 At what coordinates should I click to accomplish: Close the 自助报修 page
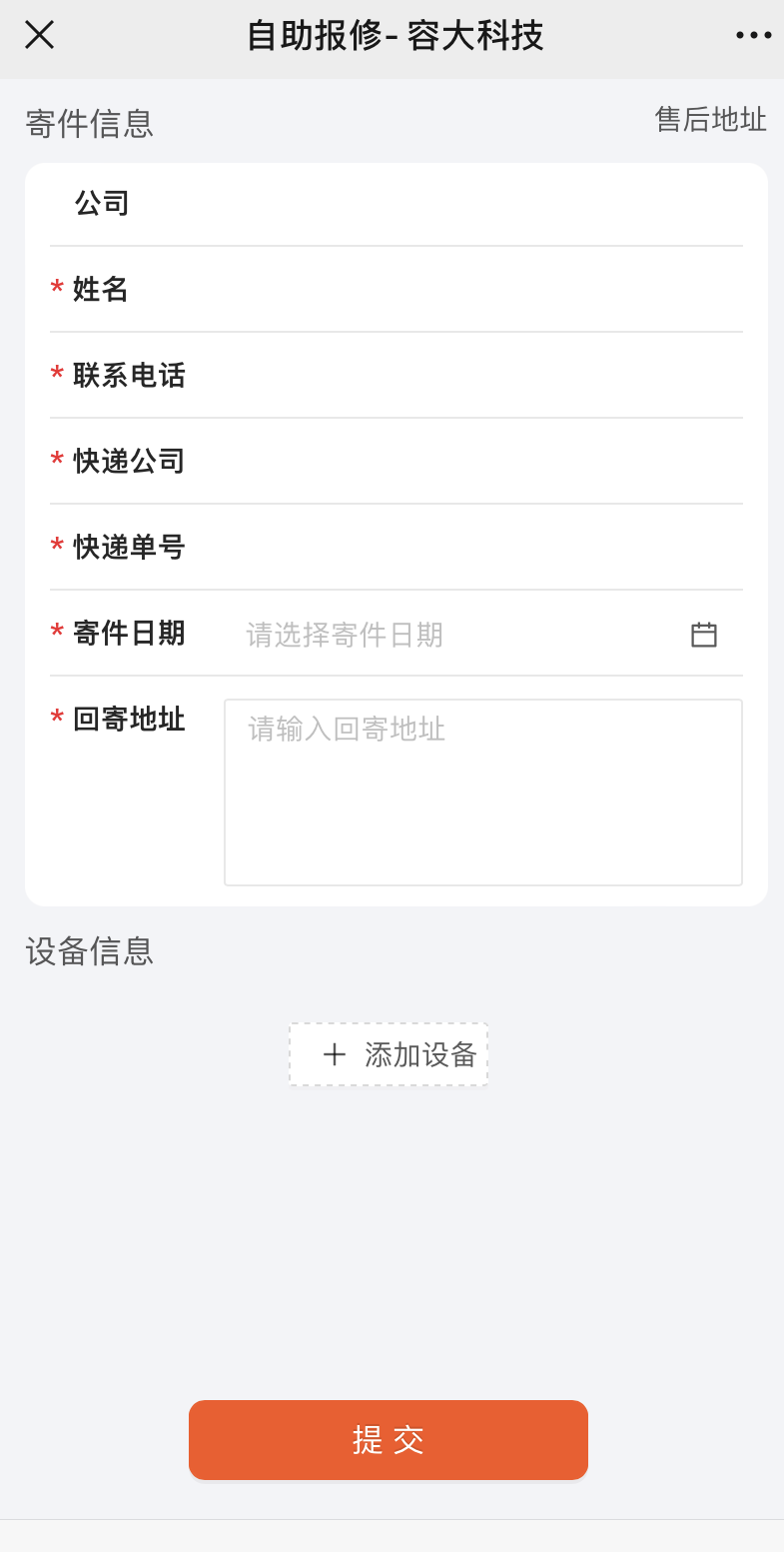(x=39, y=35)
